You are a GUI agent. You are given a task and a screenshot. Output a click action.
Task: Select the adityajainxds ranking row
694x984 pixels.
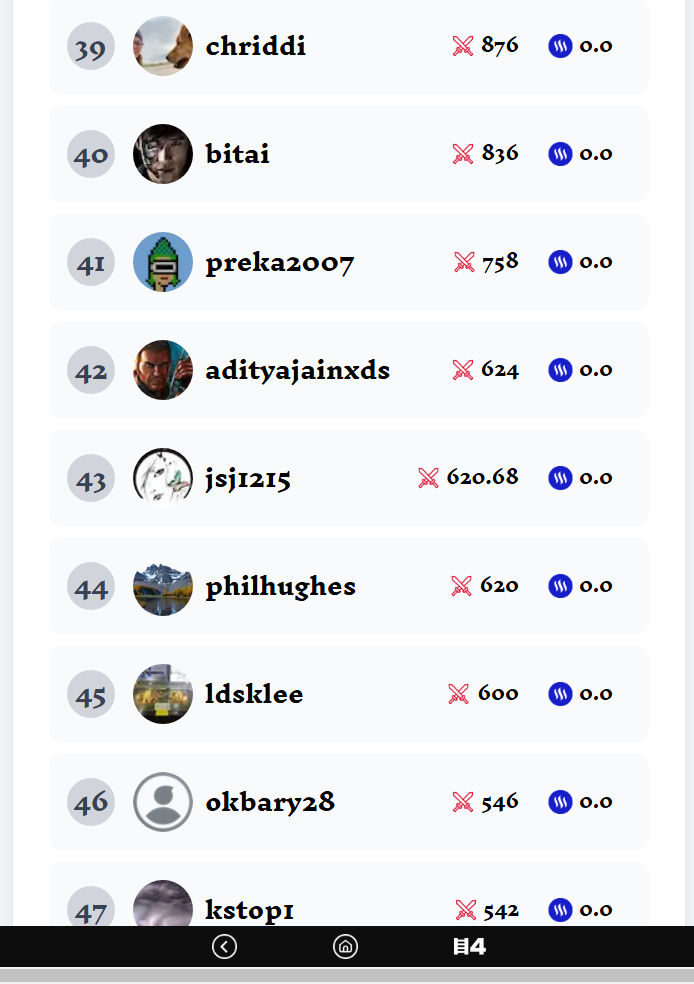click(348, 370)
